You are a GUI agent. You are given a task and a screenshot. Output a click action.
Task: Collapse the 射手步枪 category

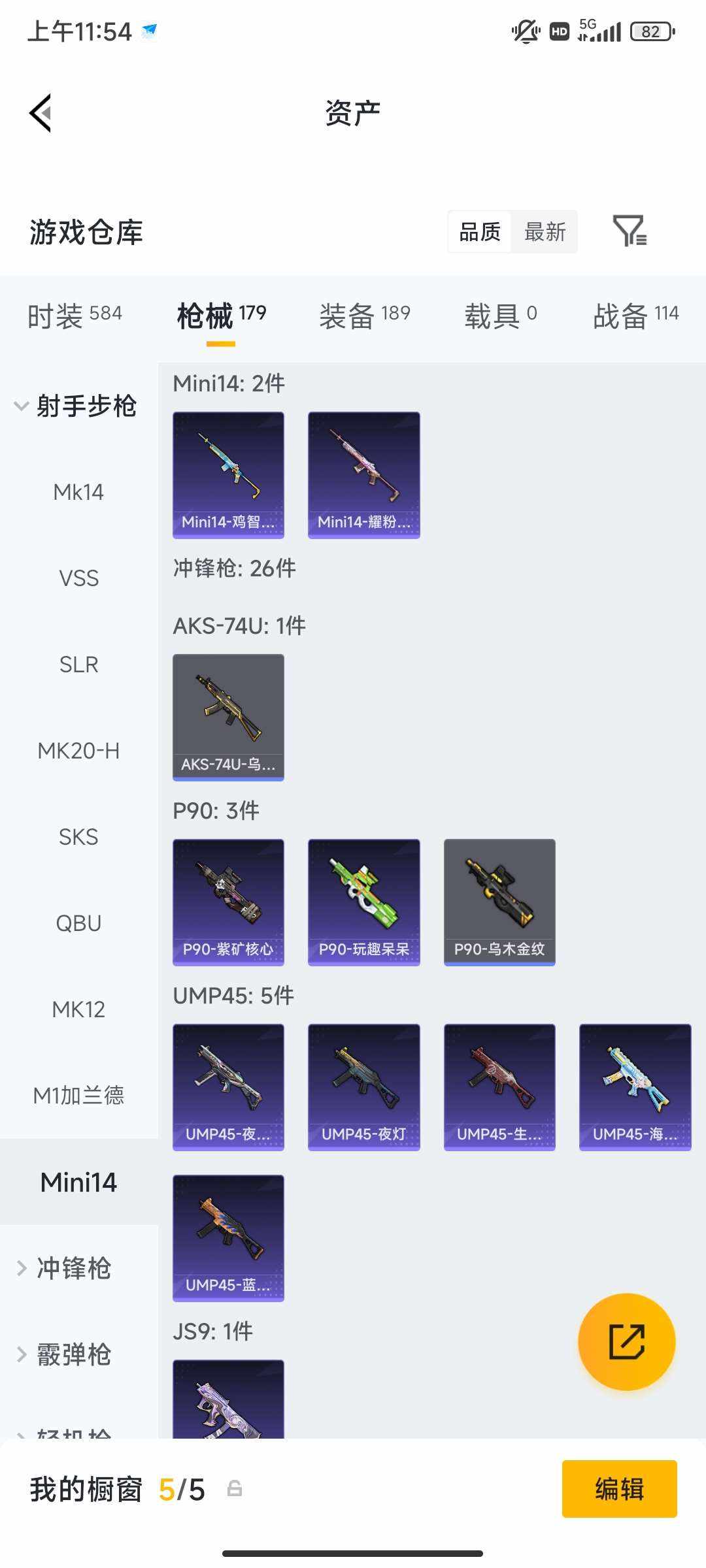pyautogui.click(x=76, y=406)
